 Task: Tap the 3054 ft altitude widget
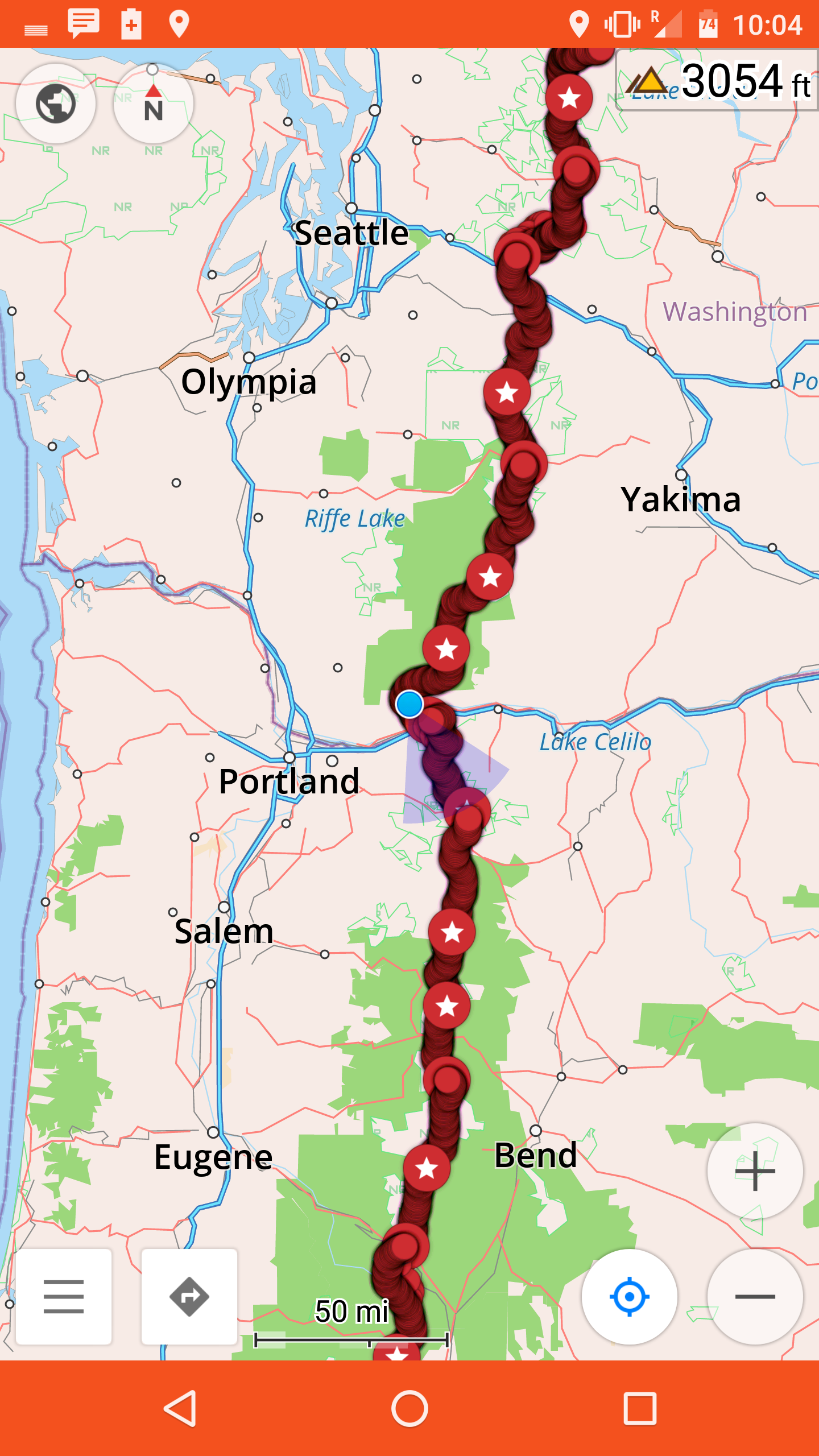(717, 80)
